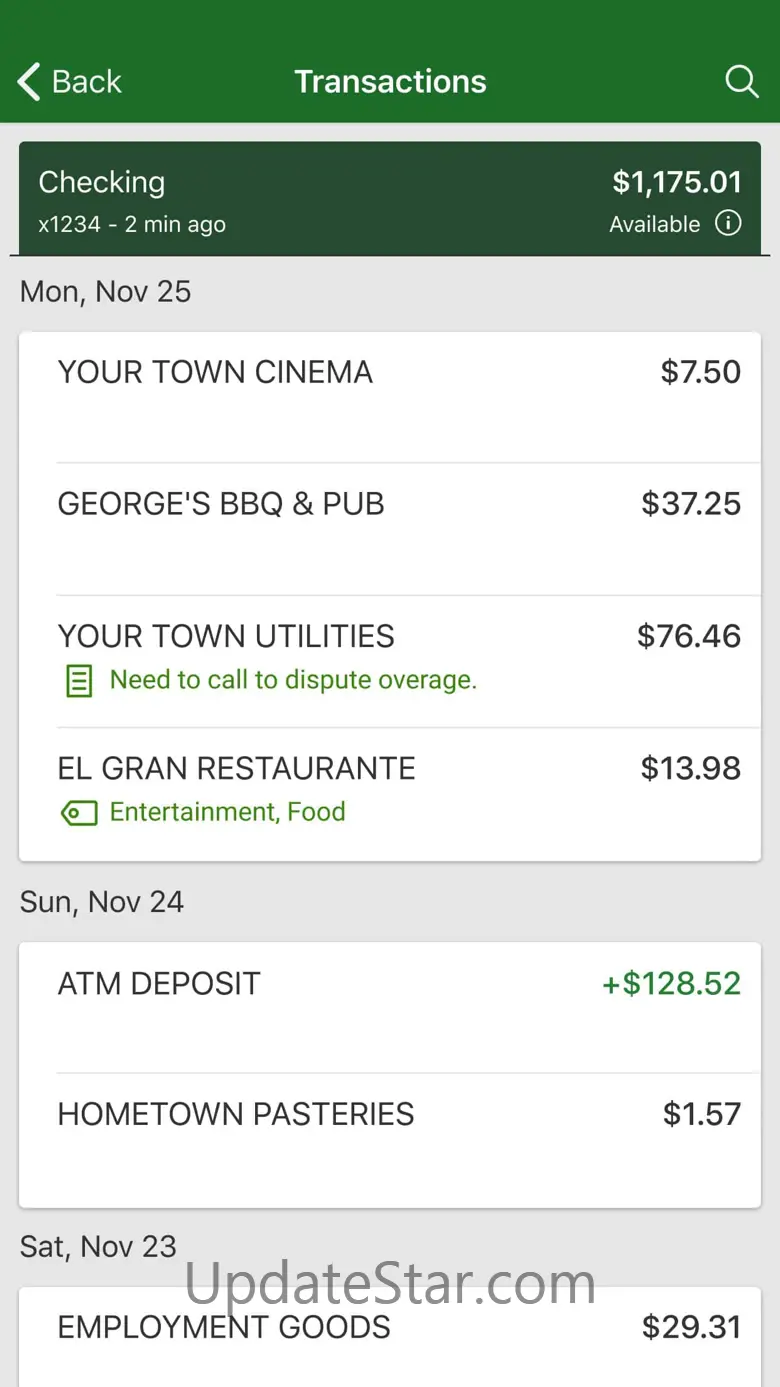Open the Your Town Utilities transaction
This screenshot has height=1387, width=780.
tap(390, 660)
